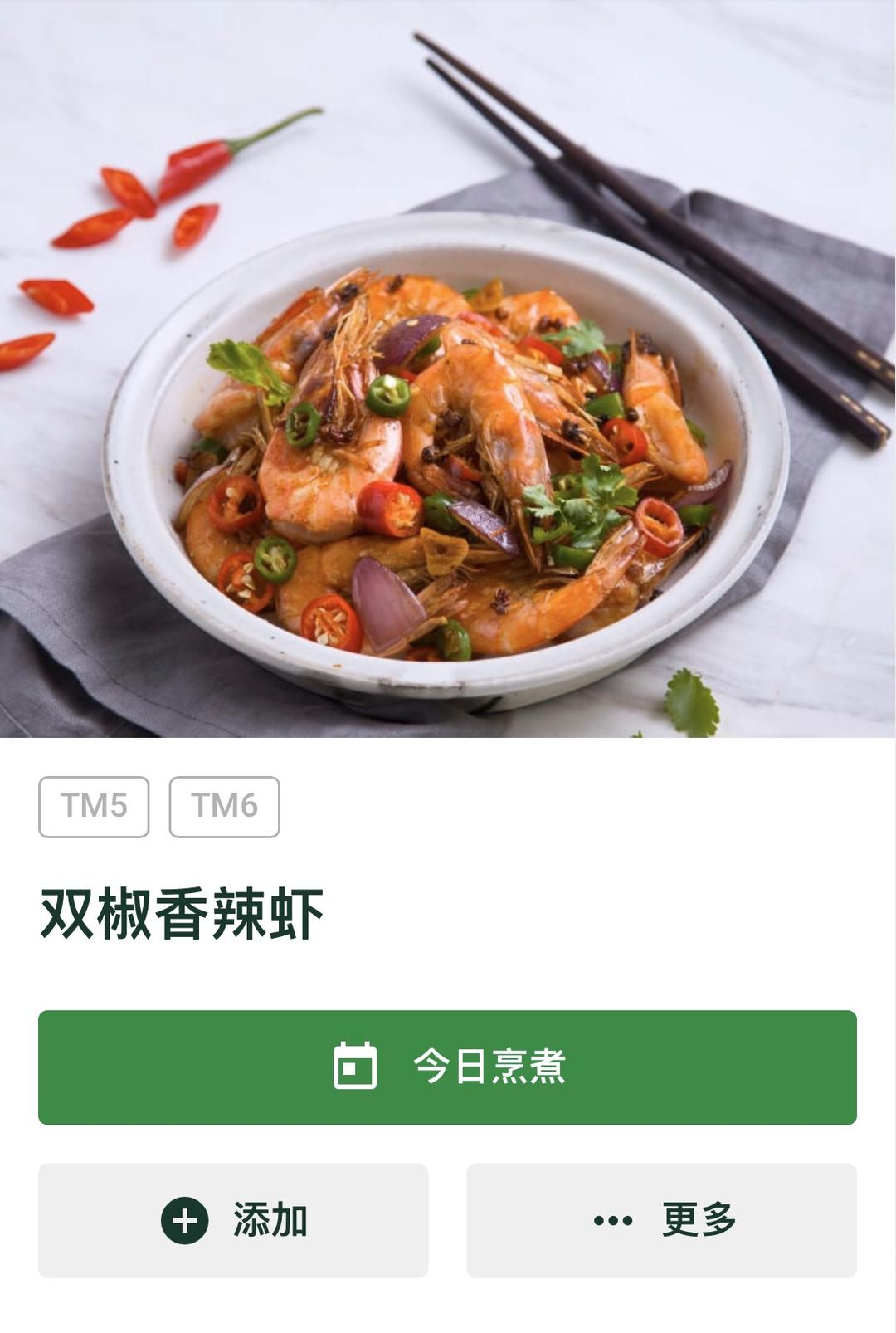Open the 更多 options
Viewport: 896px width, 1333px height.
(661, 1220)
